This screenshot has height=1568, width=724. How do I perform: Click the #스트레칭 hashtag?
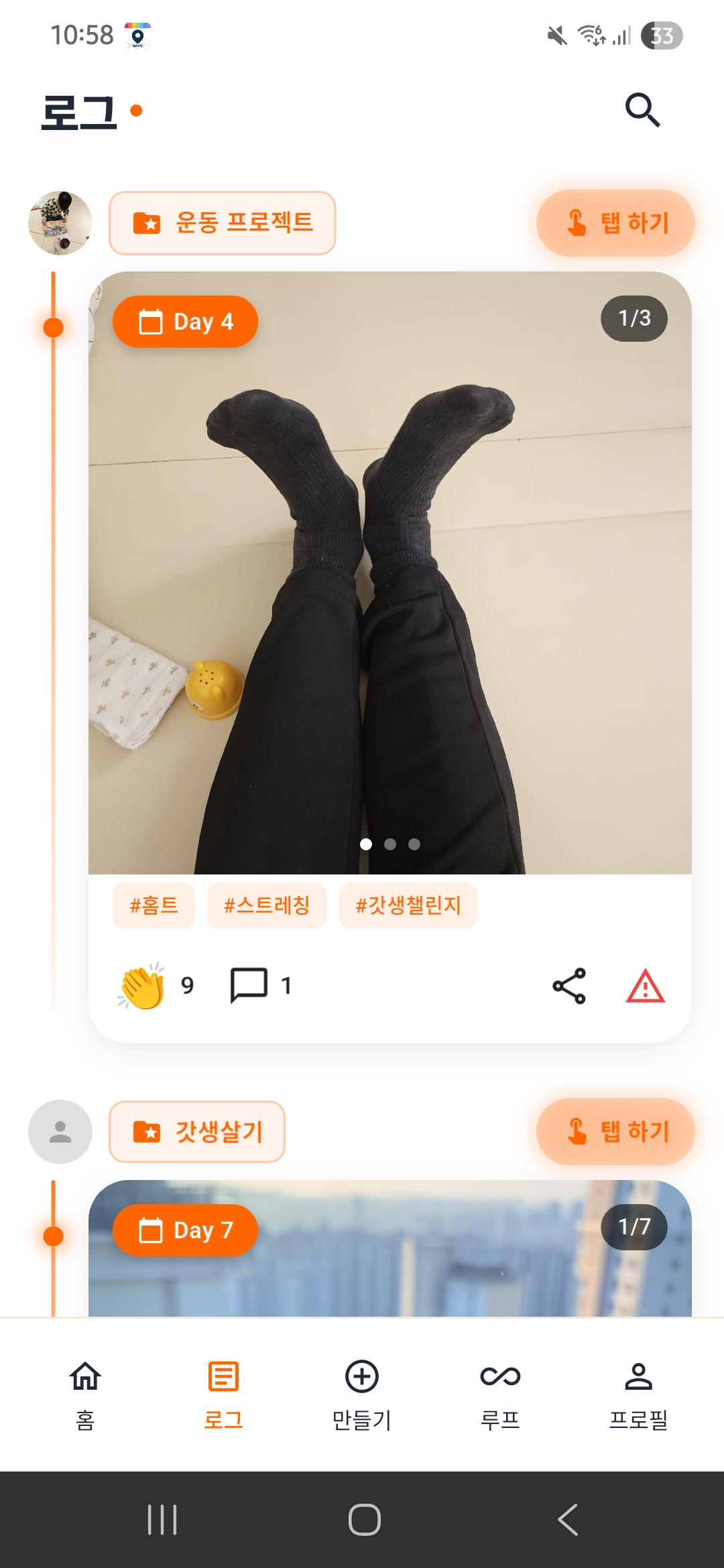click(266, 905)
